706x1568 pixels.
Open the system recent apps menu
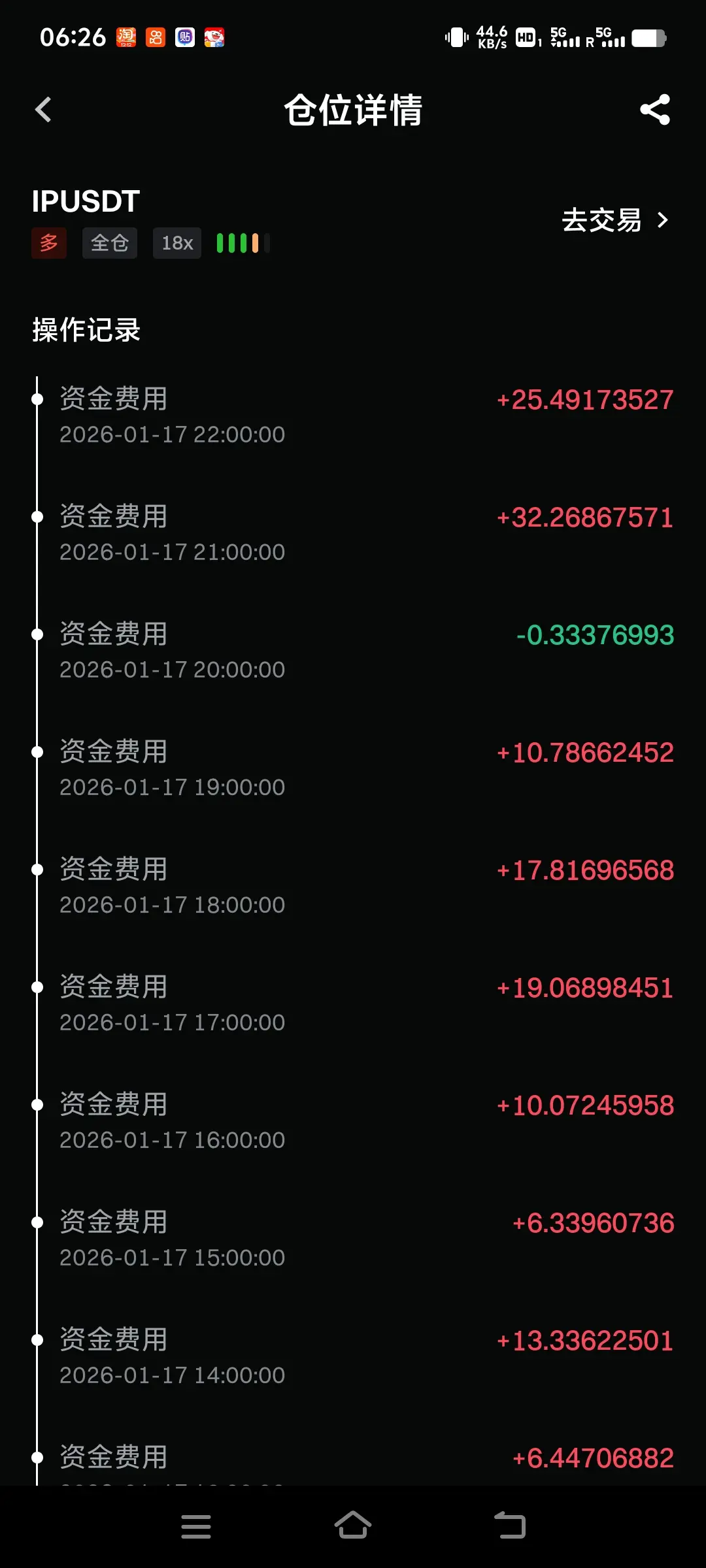click(196, 1526)
